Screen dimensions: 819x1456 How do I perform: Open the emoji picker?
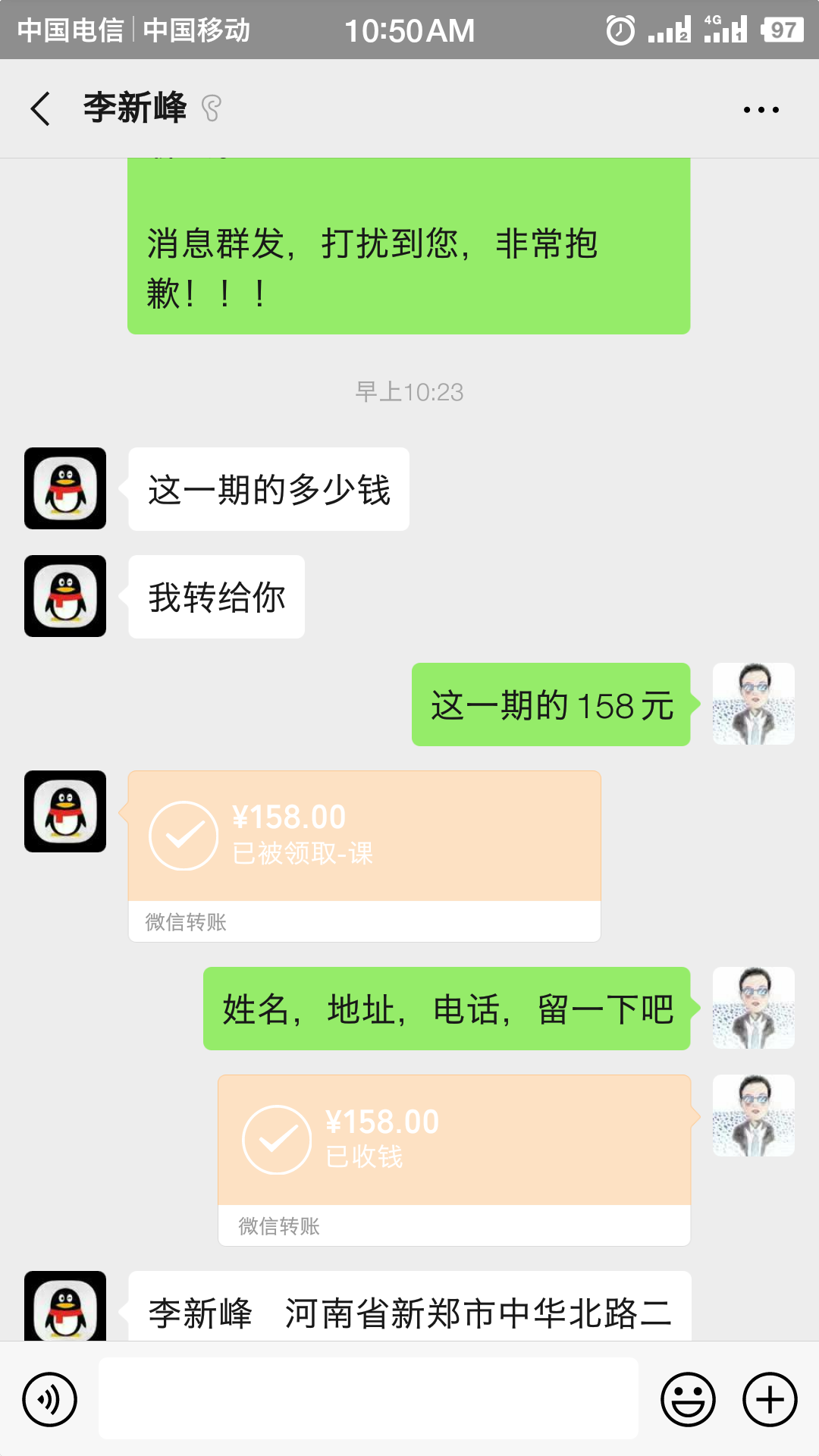tap(688, 1399)
